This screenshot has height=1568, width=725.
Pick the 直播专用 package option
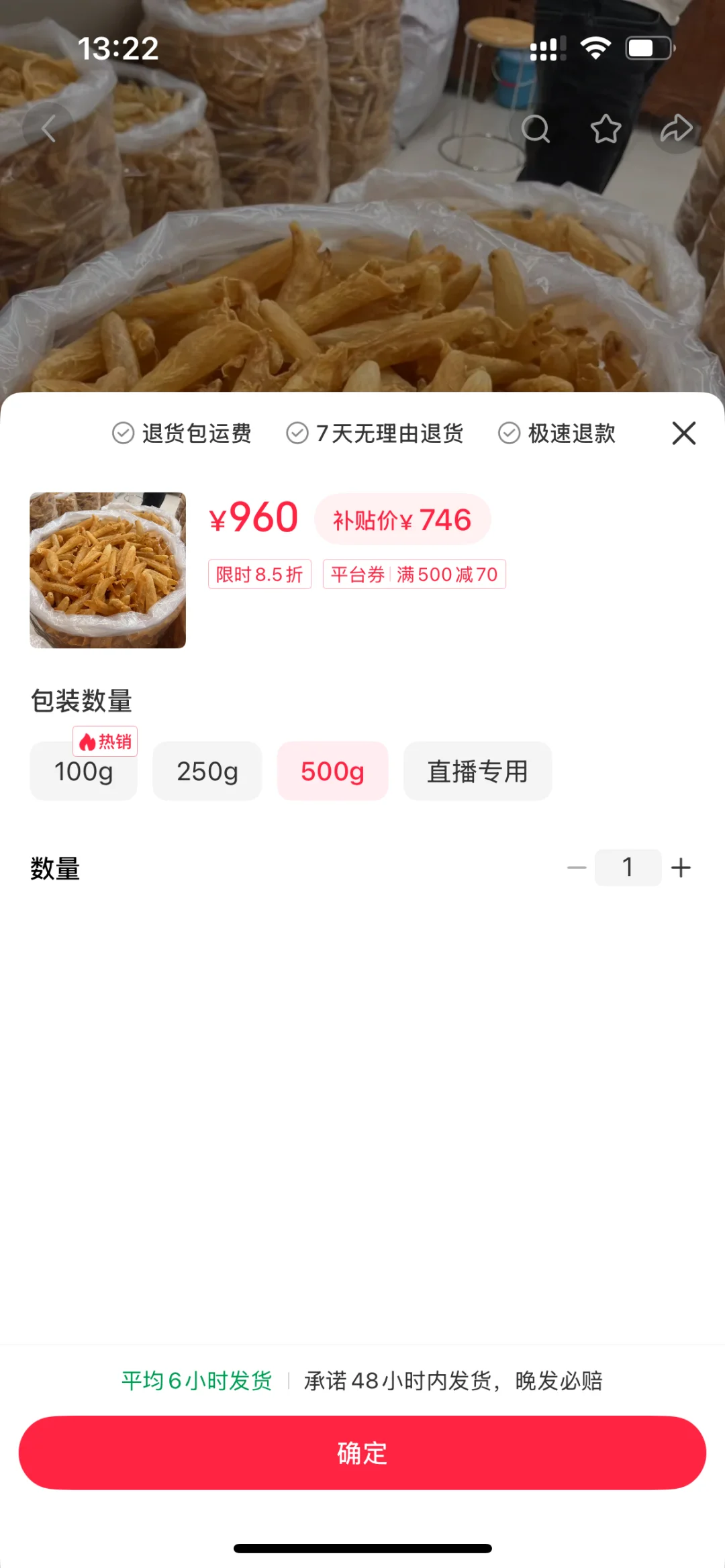click(x=477, y=772)
